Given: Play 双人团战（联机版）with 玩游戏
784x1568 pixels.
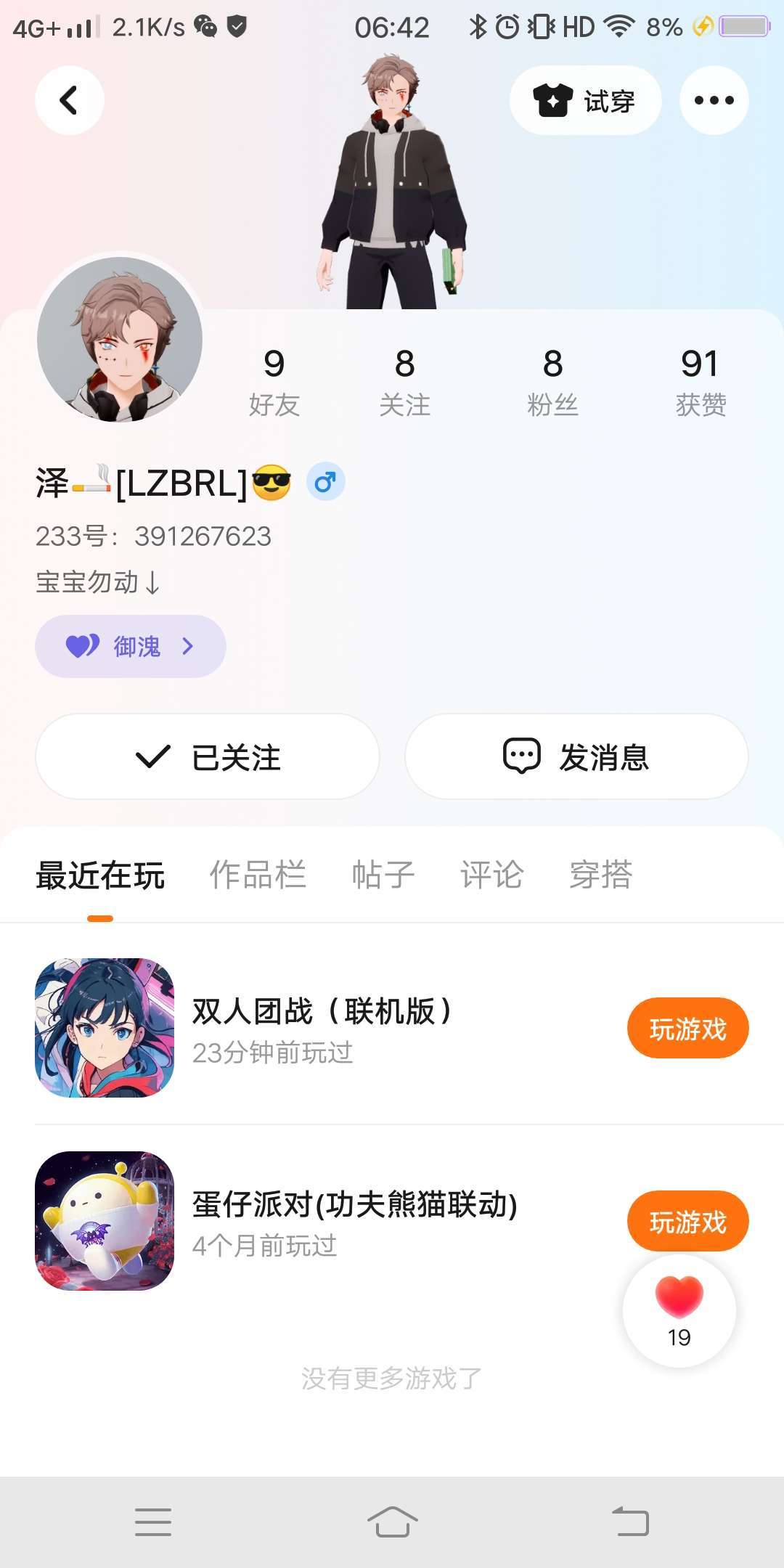Looking at the screenshot, I should tap(687, 1028).
